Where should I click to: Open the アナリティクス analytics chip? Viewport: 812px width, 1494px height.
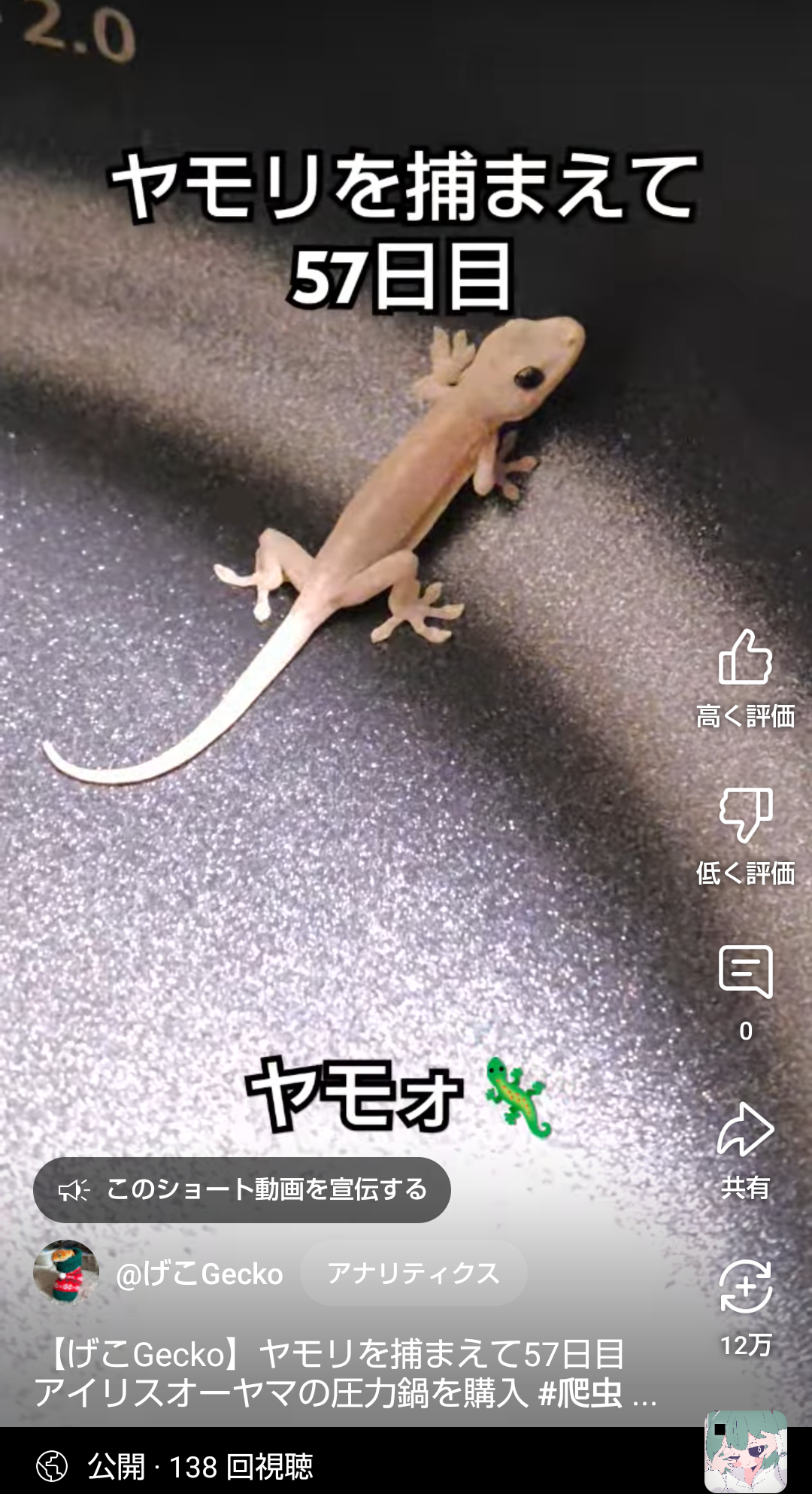click(414, 1273)
